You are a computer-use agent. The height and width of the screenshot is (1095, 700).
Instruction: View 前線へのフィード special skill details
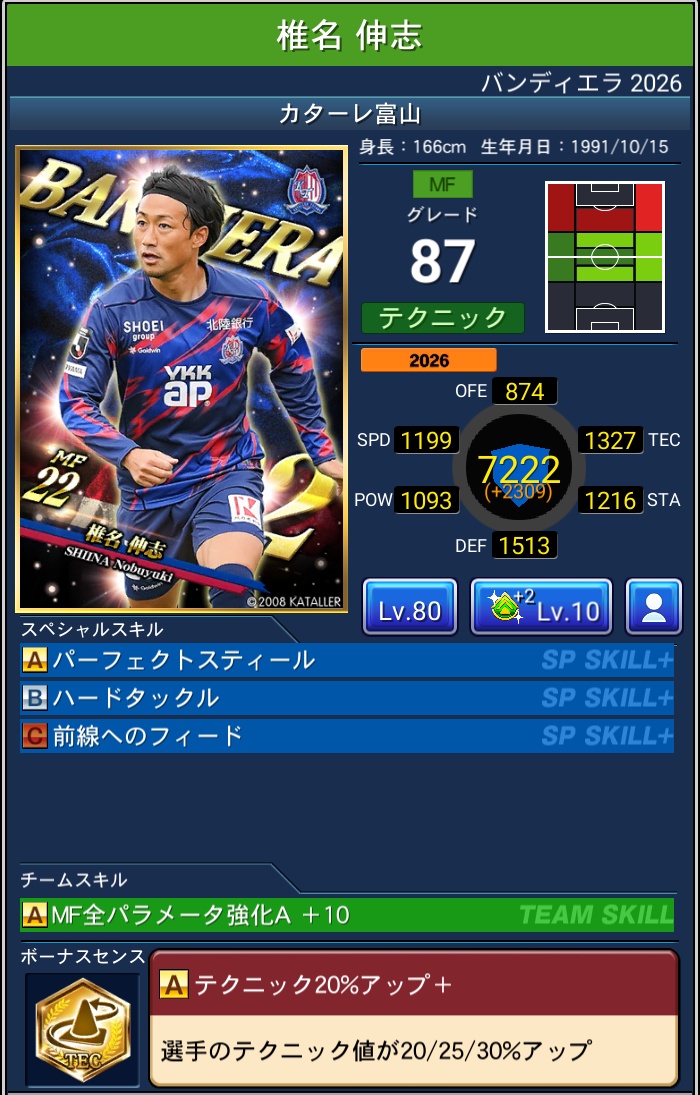[x=346, y=736]
